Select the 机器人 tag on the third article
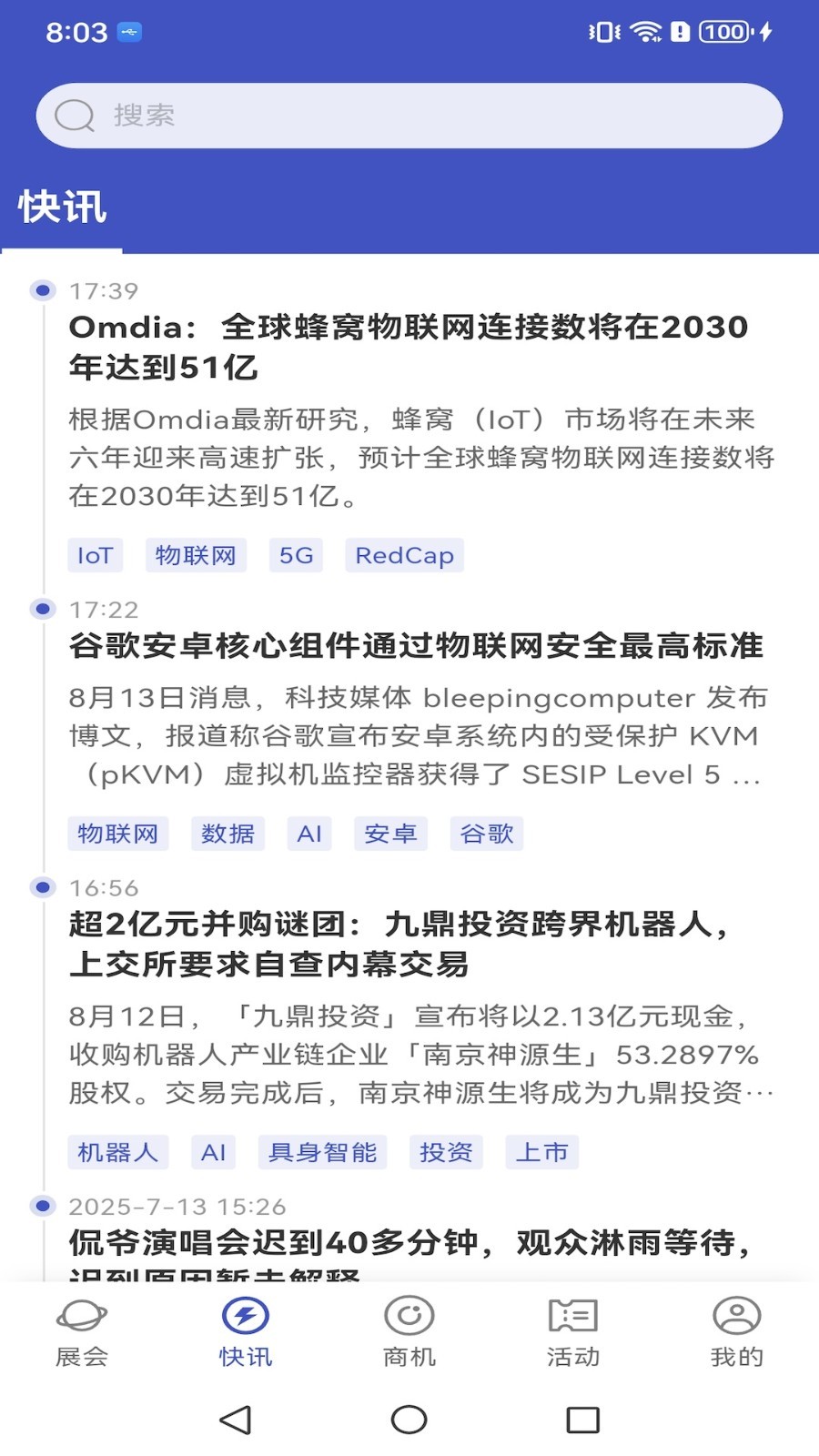Image resolution: width=819 pixels, height=1456 pixels. [118, 1152]
